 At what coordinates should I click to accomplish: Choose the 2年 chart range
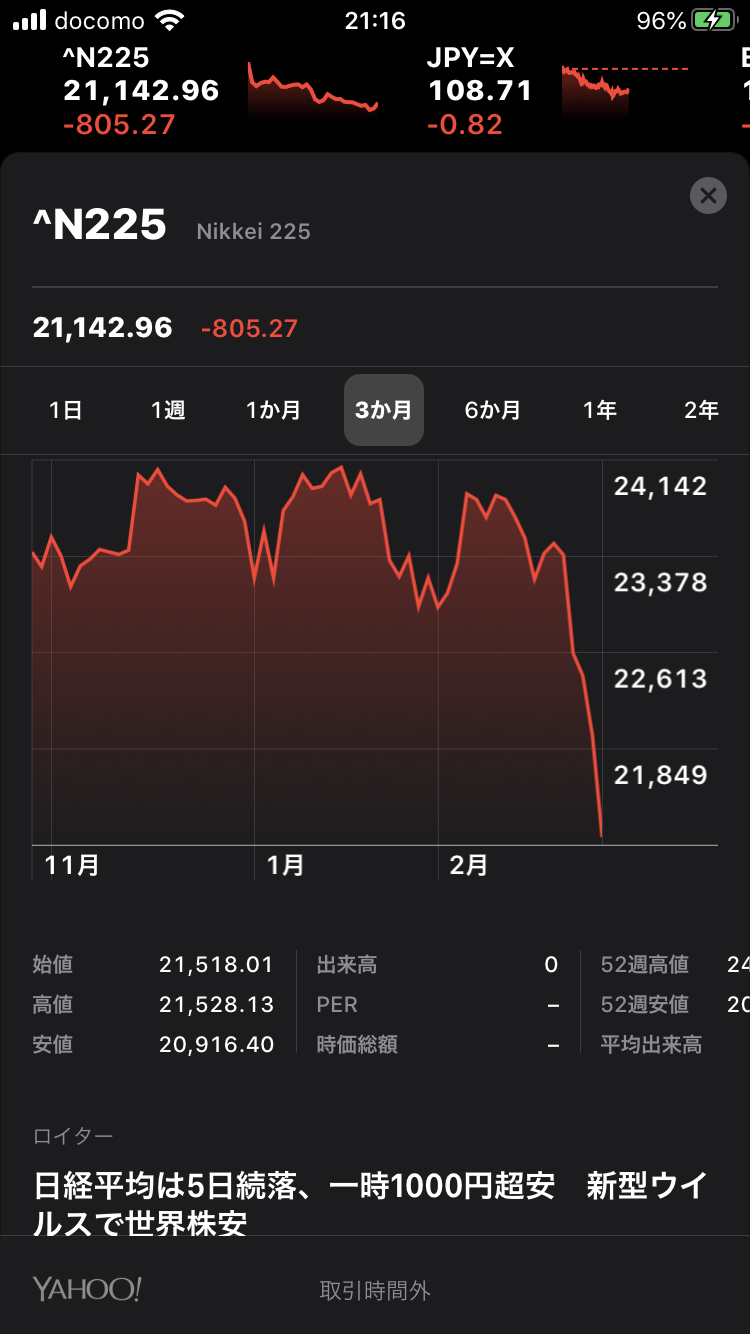[x=701, y=410]
